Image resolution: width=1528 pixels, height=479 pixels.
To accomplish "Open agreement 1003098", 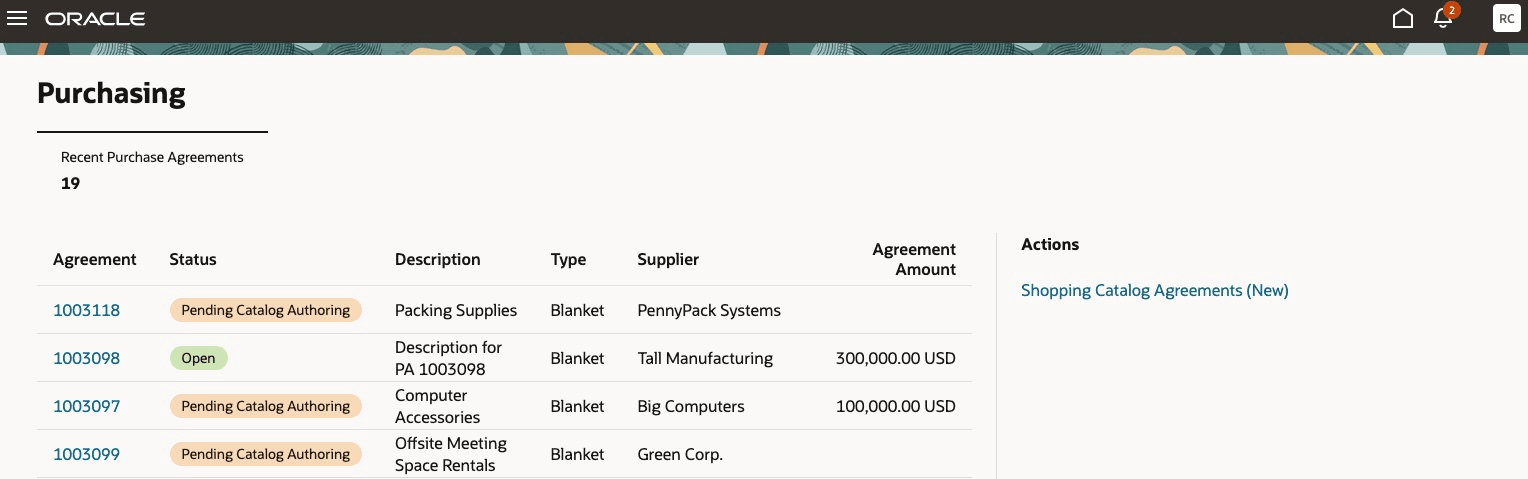I will [x=86, y=358].
